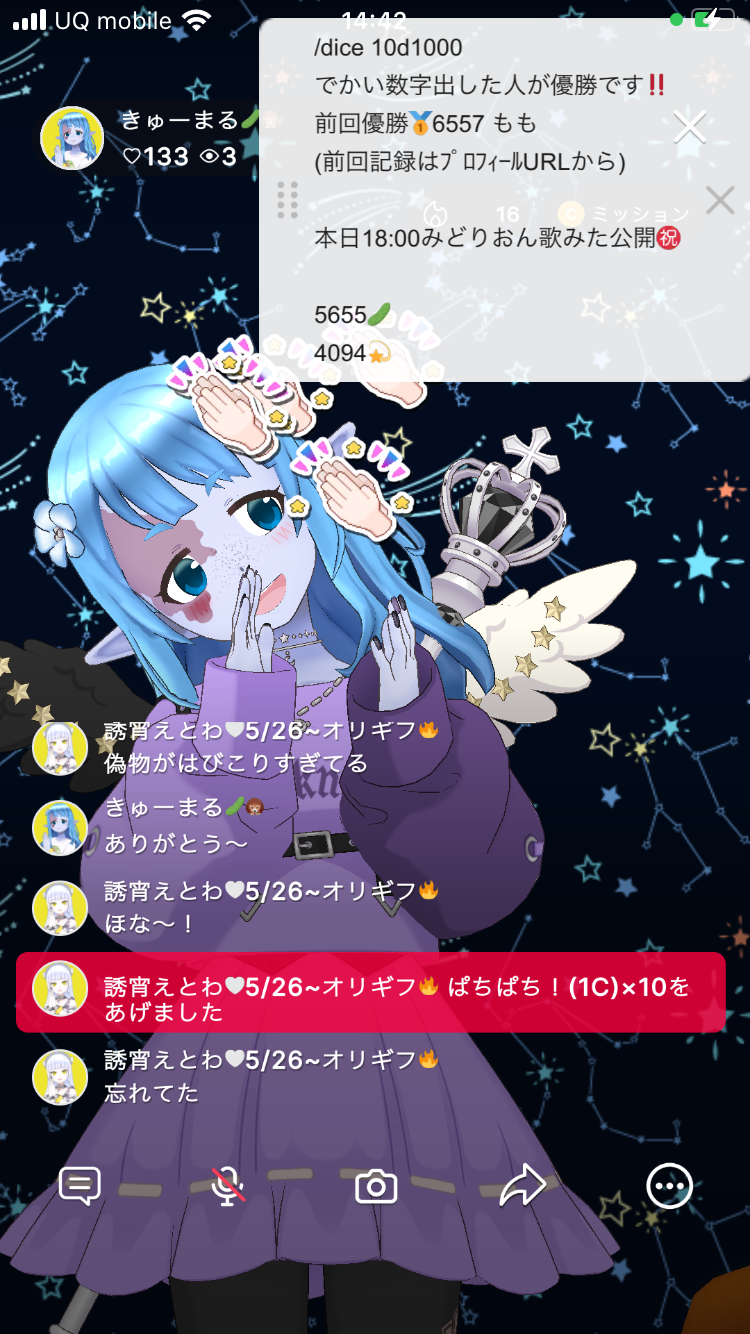
Task: Open streamer きゅーまる profile avatar
Action: (72, 138)
